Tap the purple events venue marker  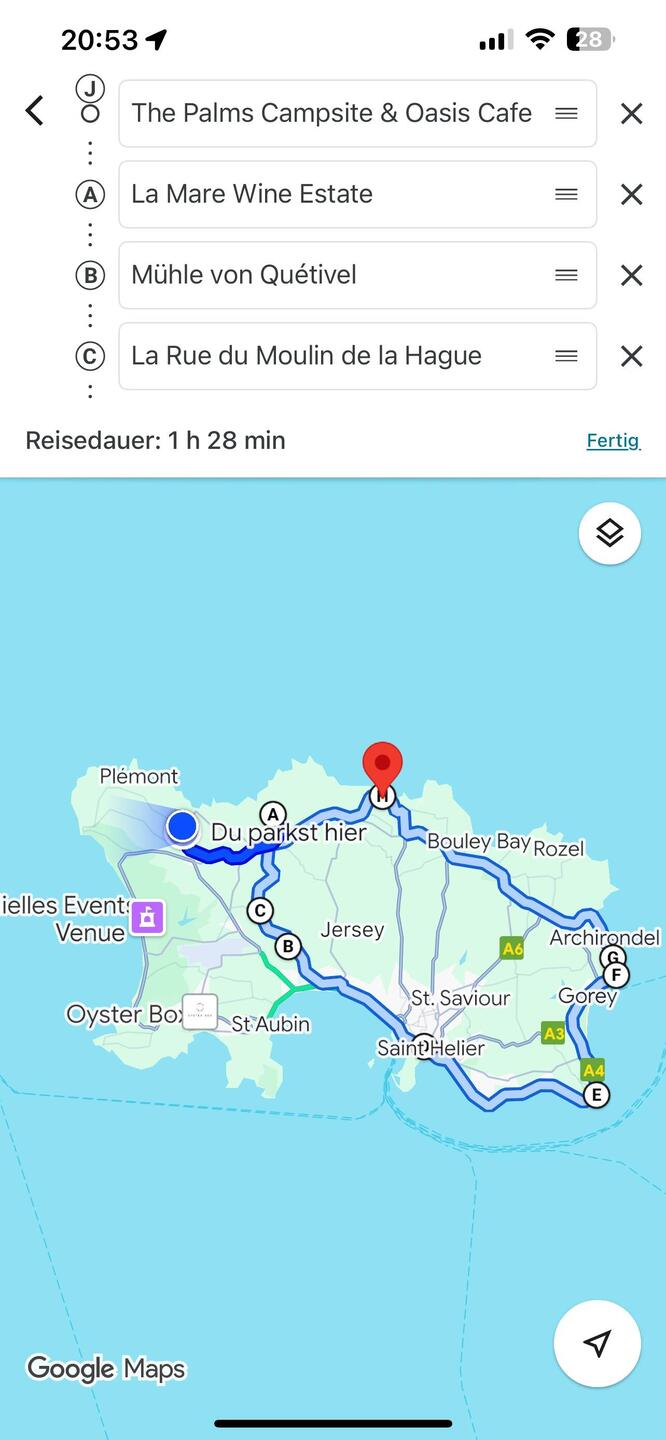[147, 916]
